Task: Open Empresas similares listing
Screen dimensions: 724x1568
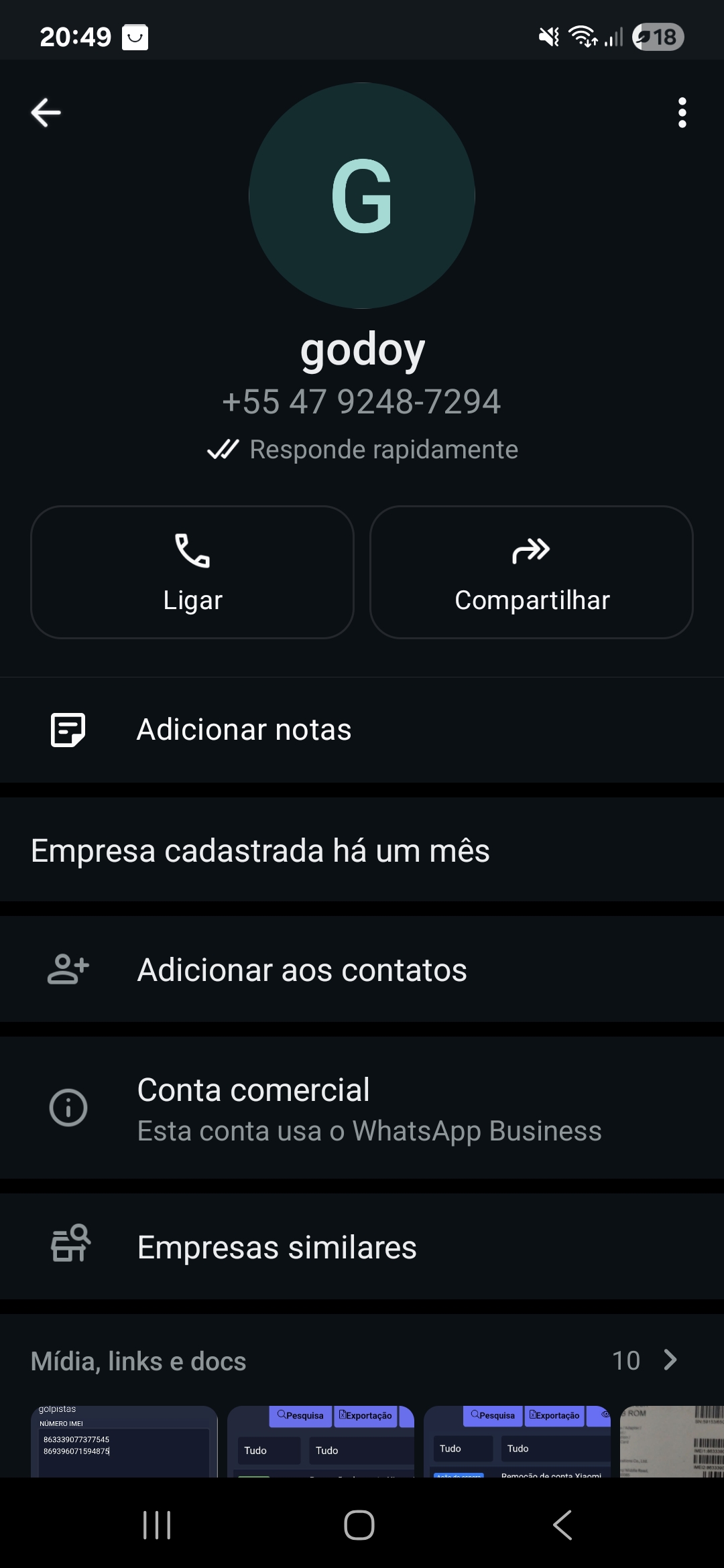Action: click(x=277, y=1246)
